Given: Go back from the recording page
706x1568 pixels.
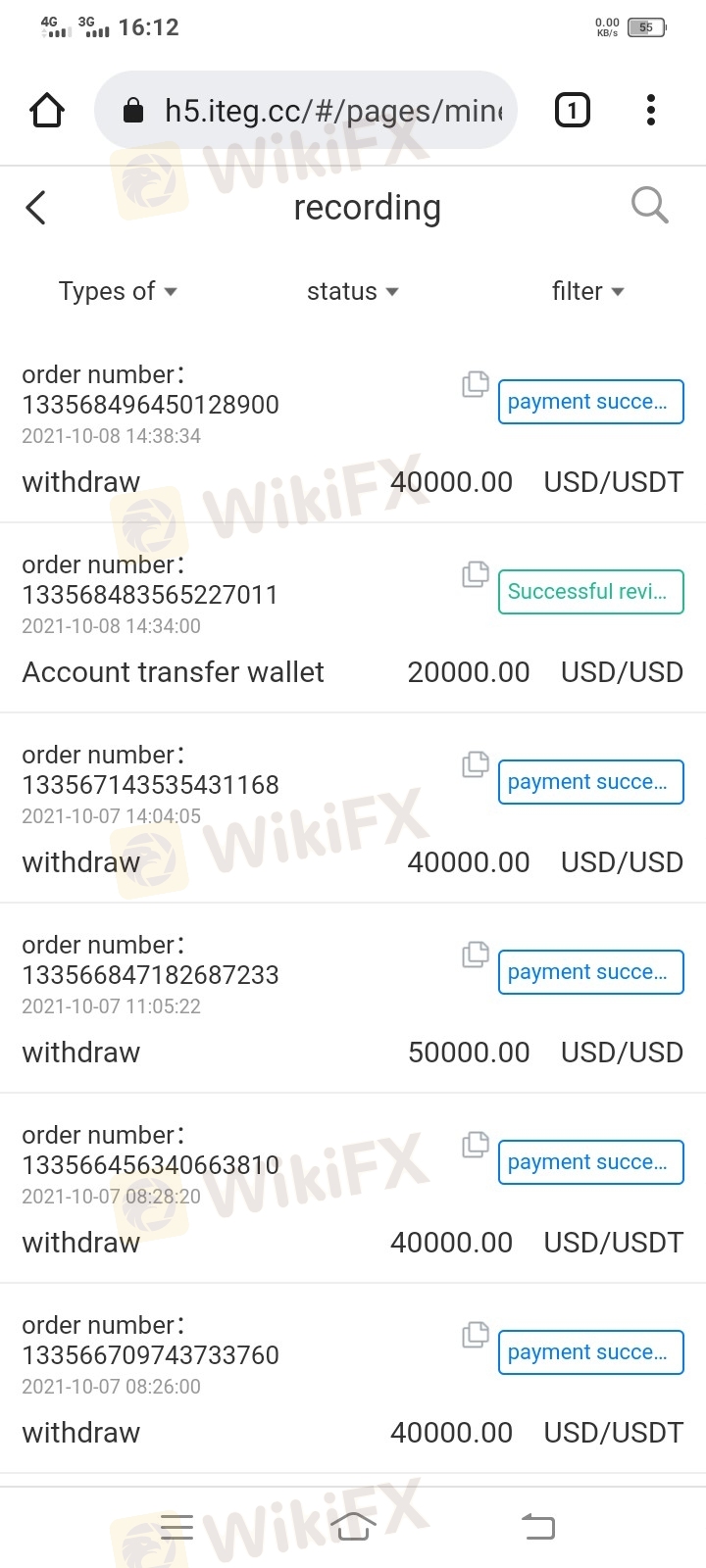Looking at the screenshot, I should pyautogui.click(x=36, y=208).
